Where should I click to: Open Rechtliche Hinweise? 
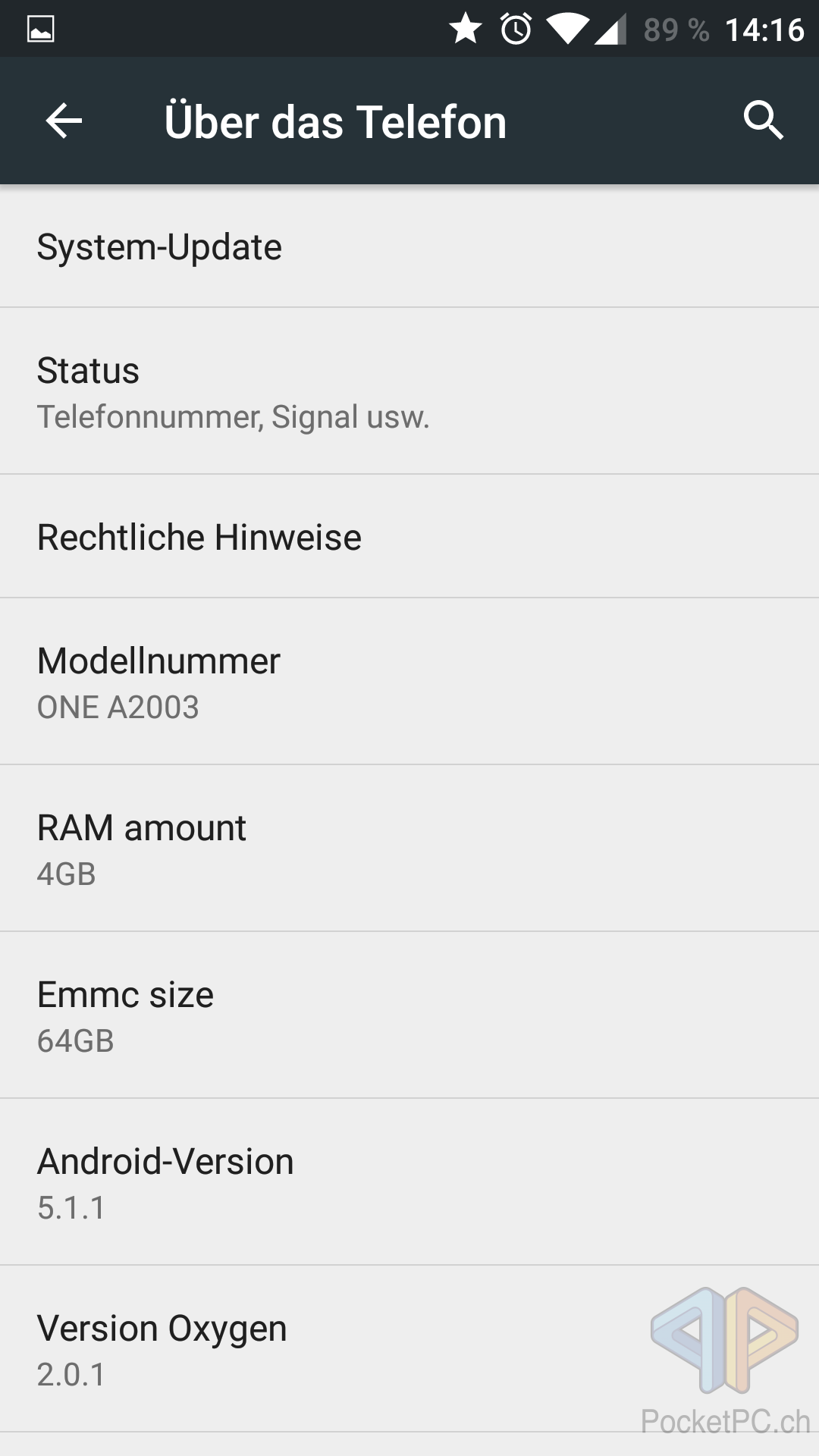[x=409, y=537]
